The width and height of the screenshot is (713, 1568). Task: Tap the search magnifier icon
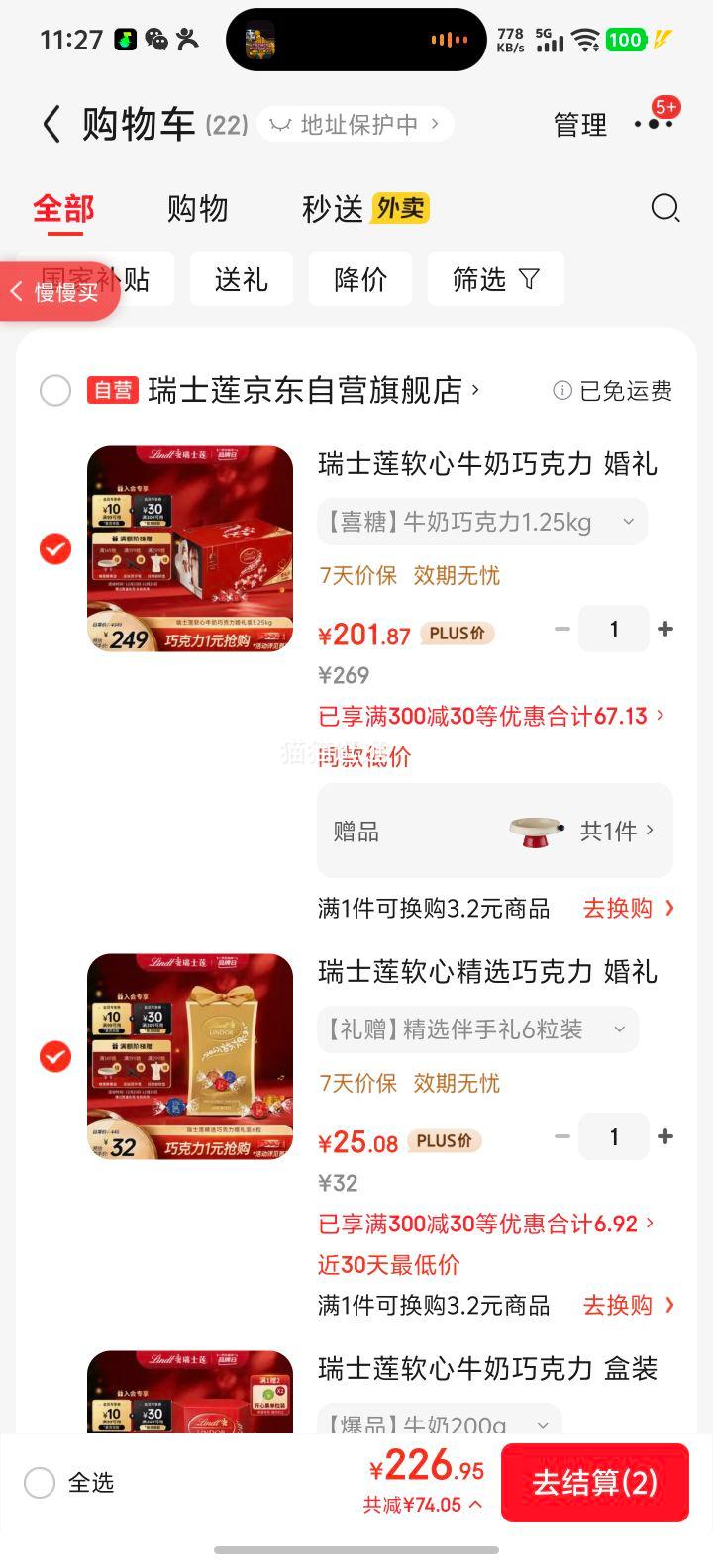pos(664,209)
